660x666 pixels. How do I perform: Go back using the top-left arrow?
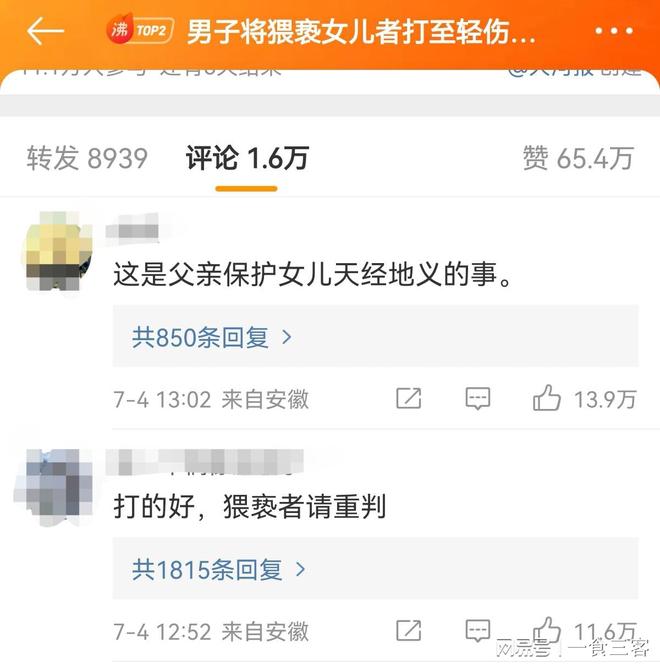pyautogui.click(x=45, y=31)
